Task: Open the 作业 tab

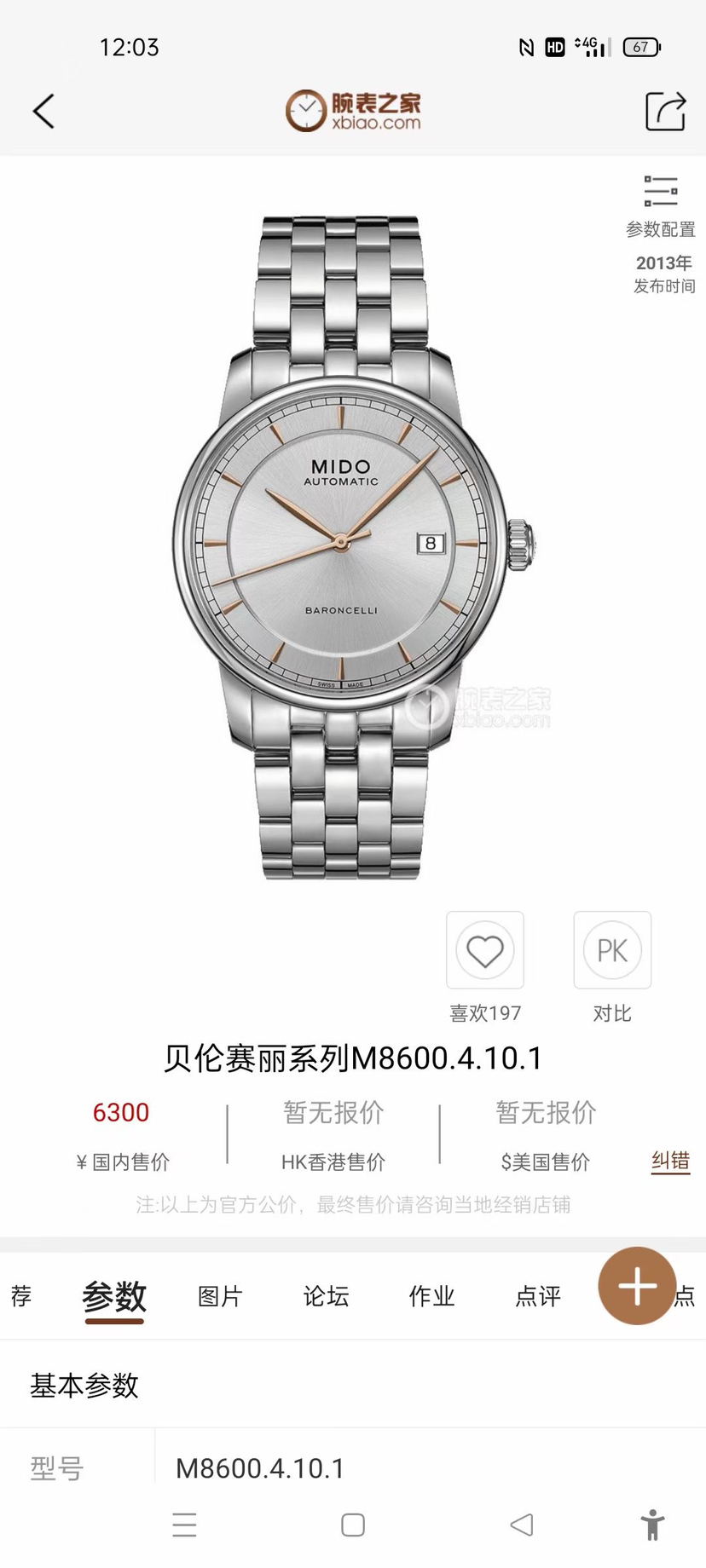Action: coord(431,1296)
